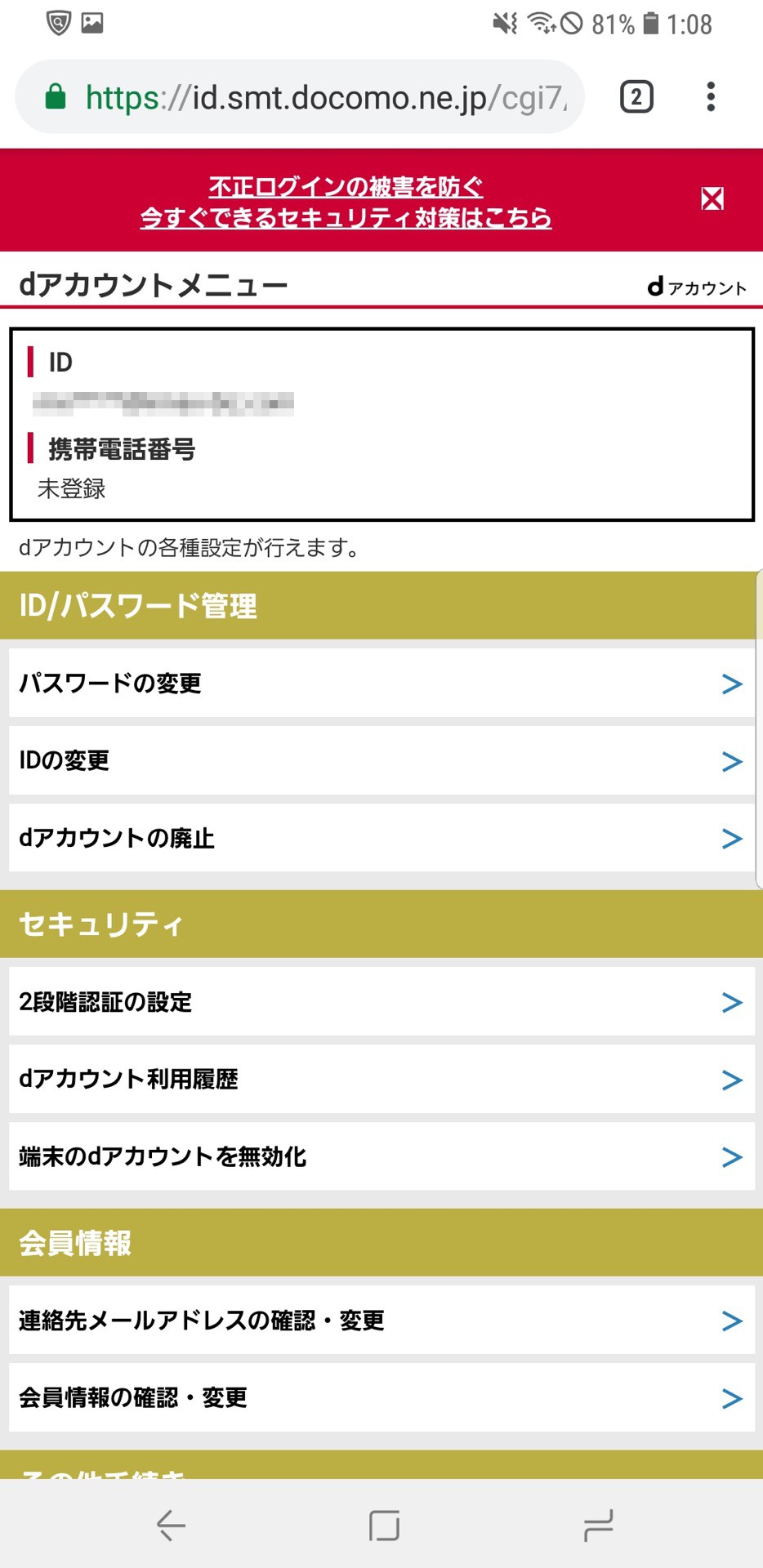The height and width of the screenshot is (1568, 763).
Task: Open 端末のdアカウントを無効化
Action: [381, 1156]
